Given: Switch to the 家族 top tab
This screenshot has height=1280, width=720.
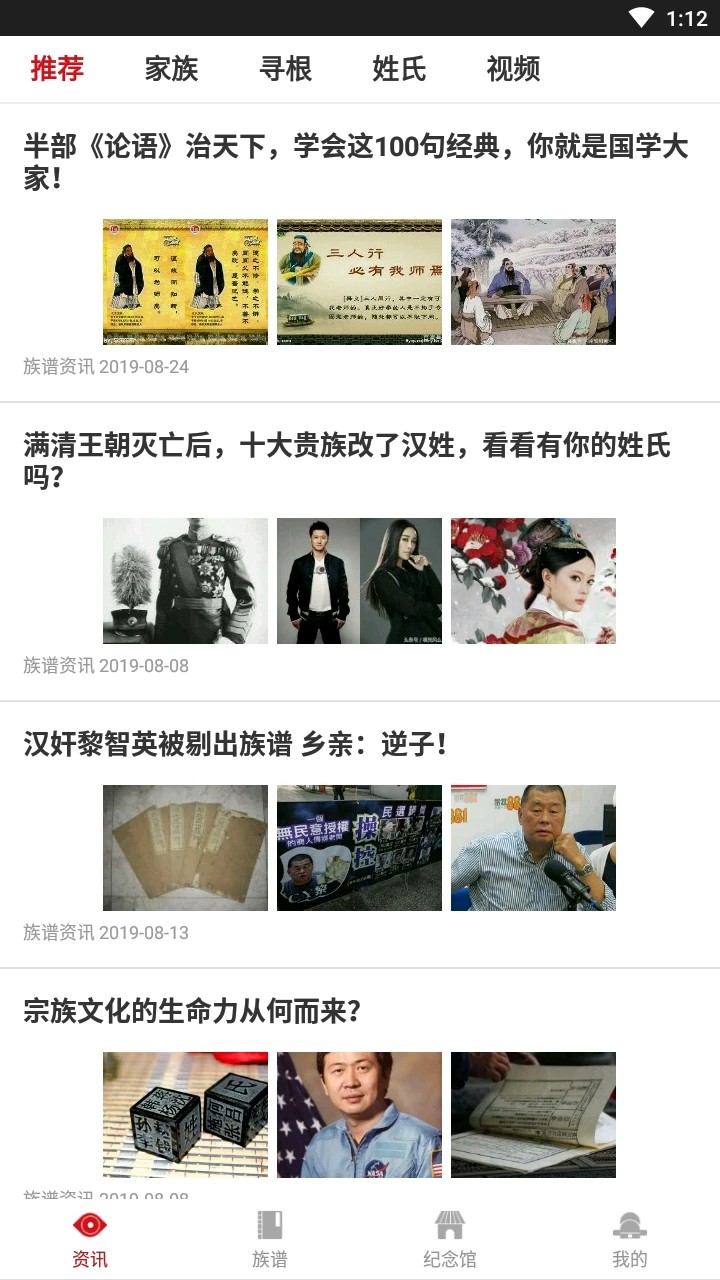Looking at the screenshot, I should click(x=171, y=69).
